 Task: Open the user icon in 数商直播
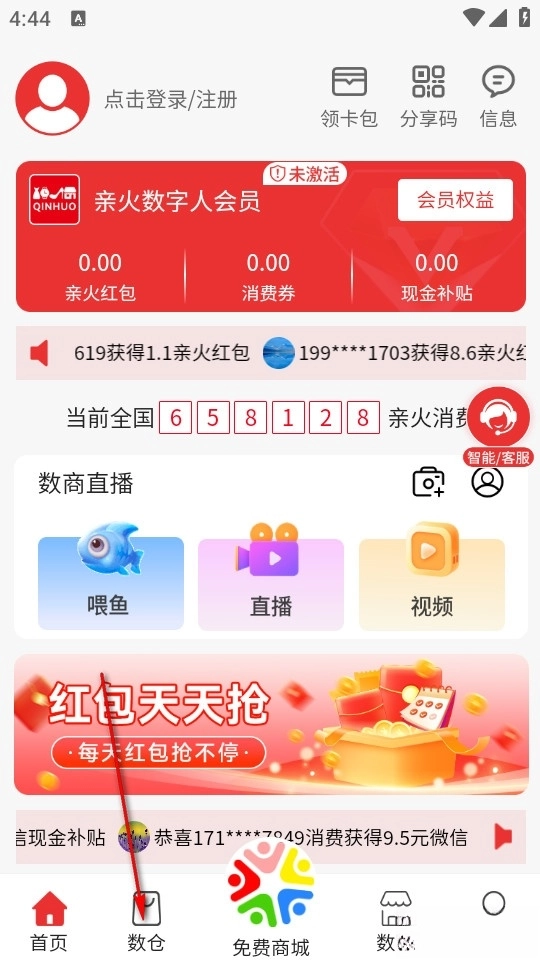point(487,482)
